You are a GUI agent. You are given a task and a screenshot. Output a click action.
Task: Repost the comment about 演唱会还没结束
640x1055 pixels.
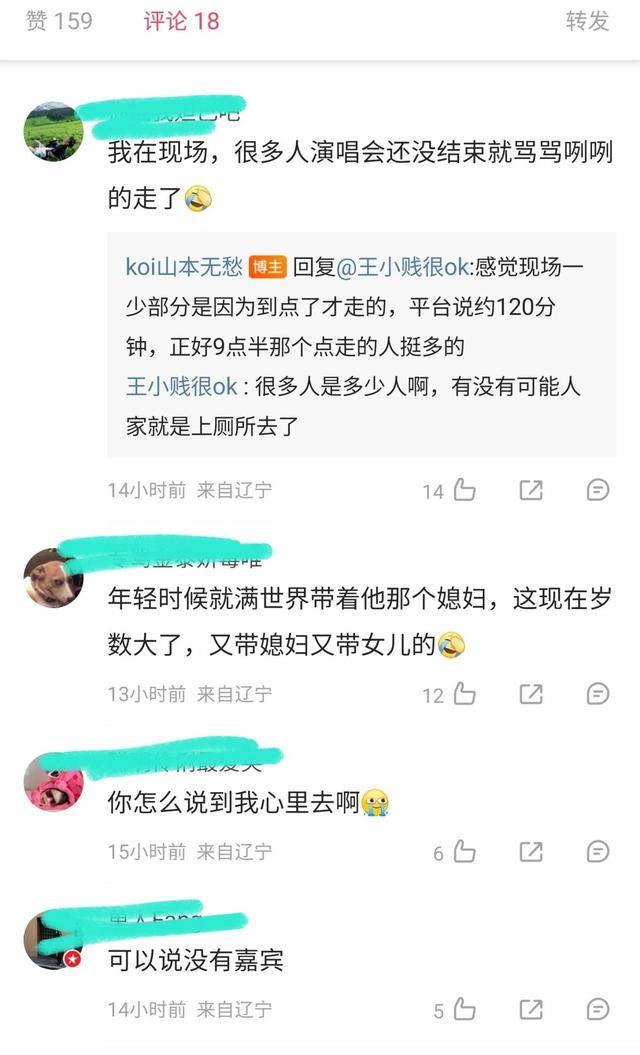[x=531, y=490]
